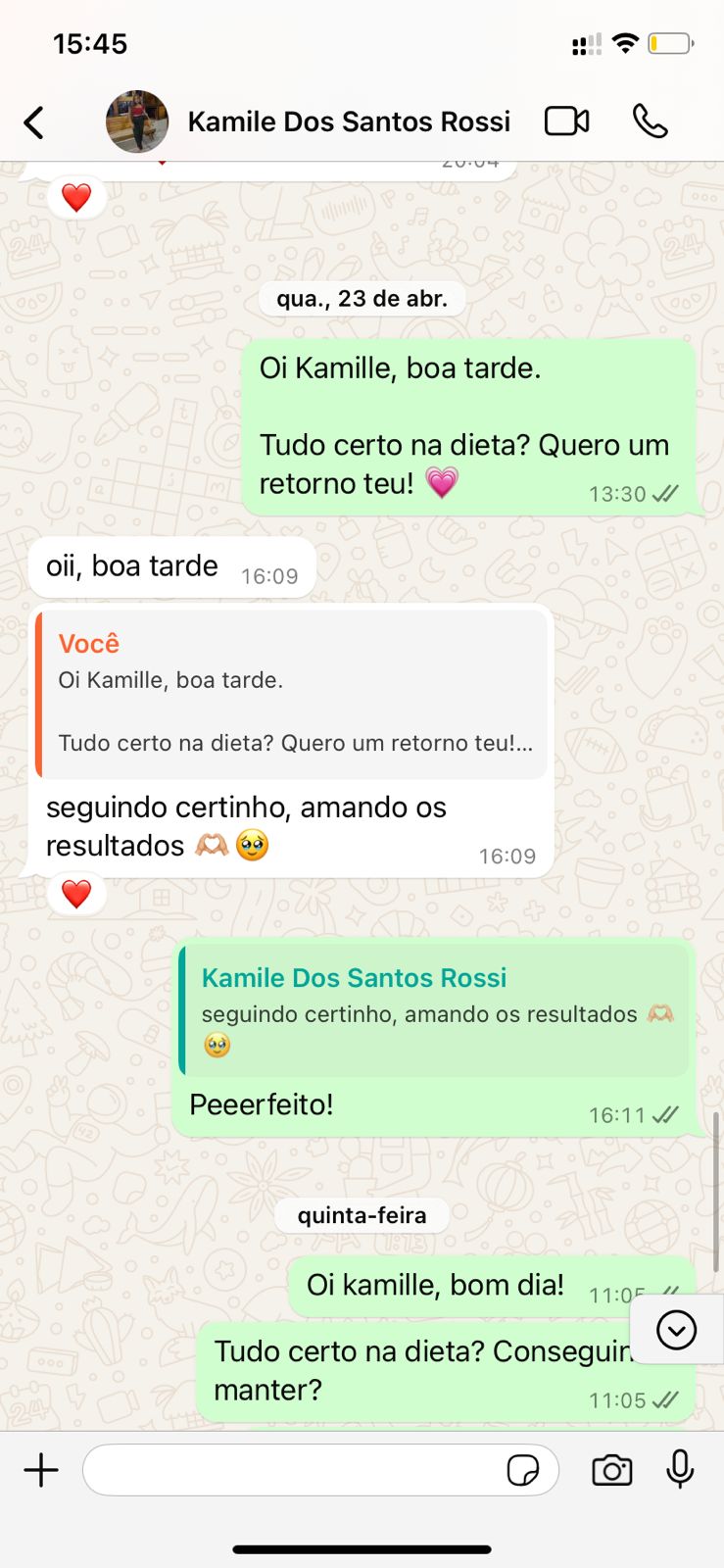Image resolution: width=724 pixels, height=1568 pixels.
Task: Tap the battery indicator in status bar
Action: pyautogui.click(x=672, y=41)
